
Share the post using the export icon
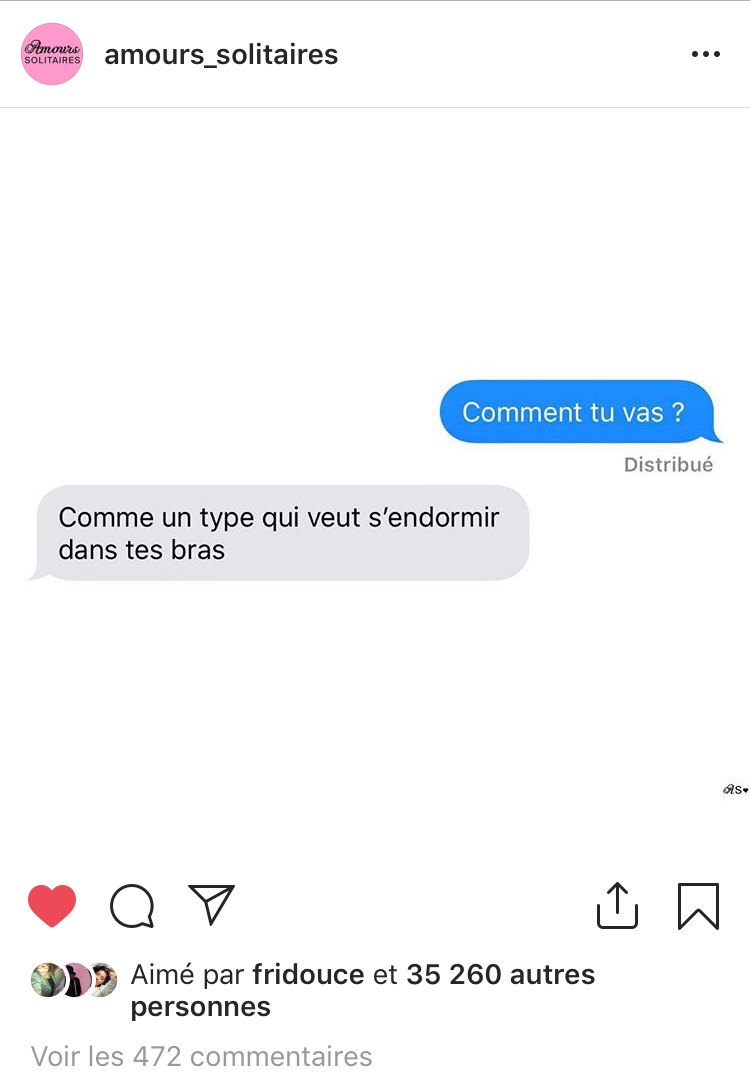617,904
